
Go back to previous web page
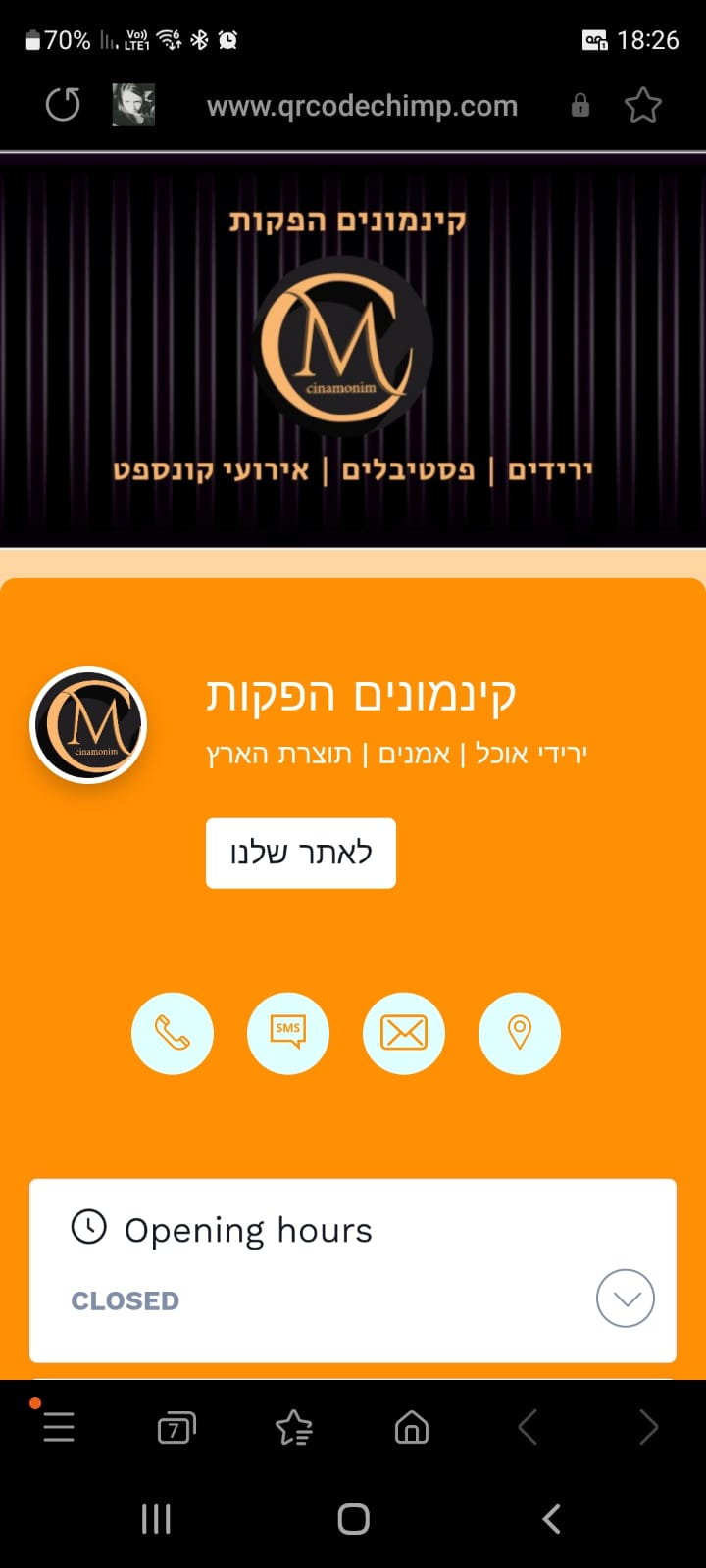coord(529,1428)
